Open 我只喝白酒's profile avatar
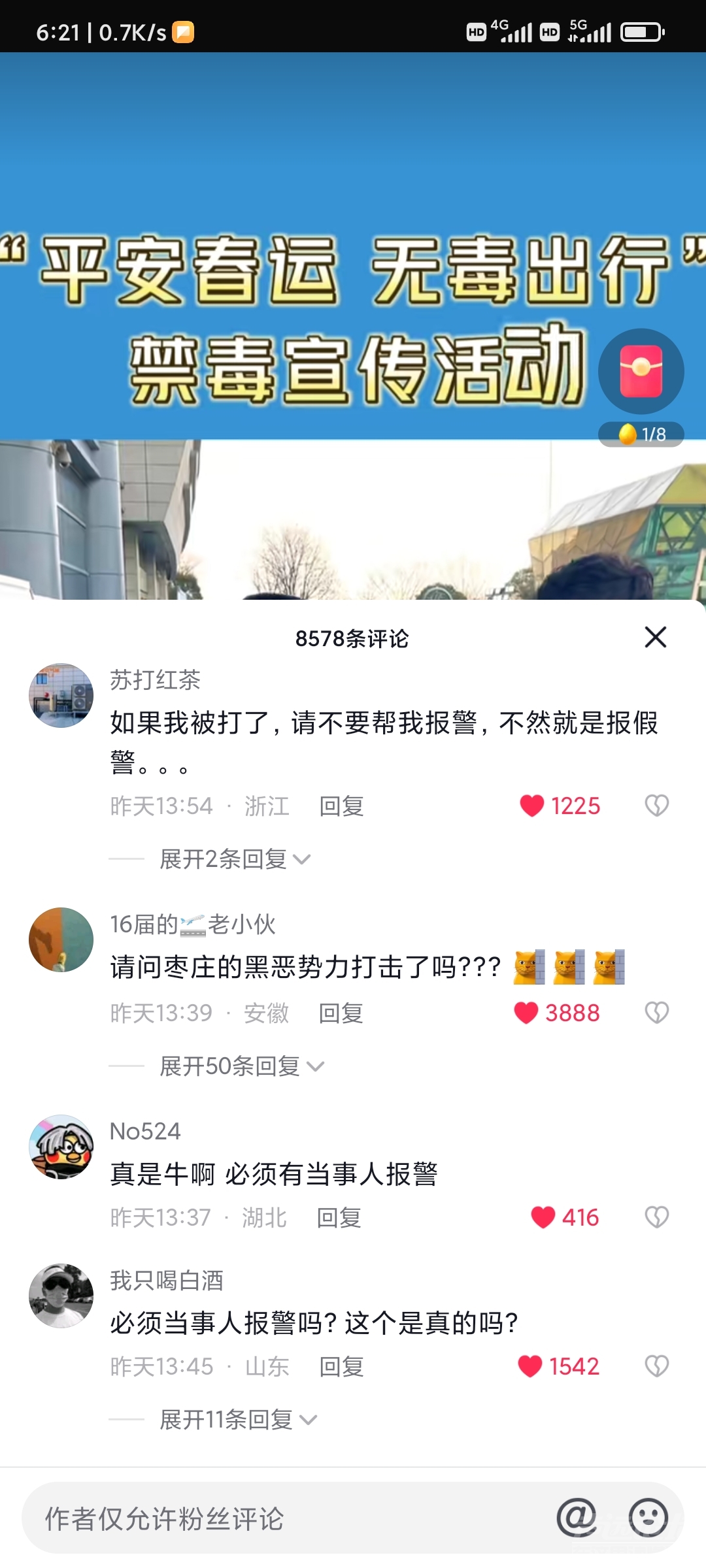This screenshot has height=1568, width=706. click(x=61, y=1296)
